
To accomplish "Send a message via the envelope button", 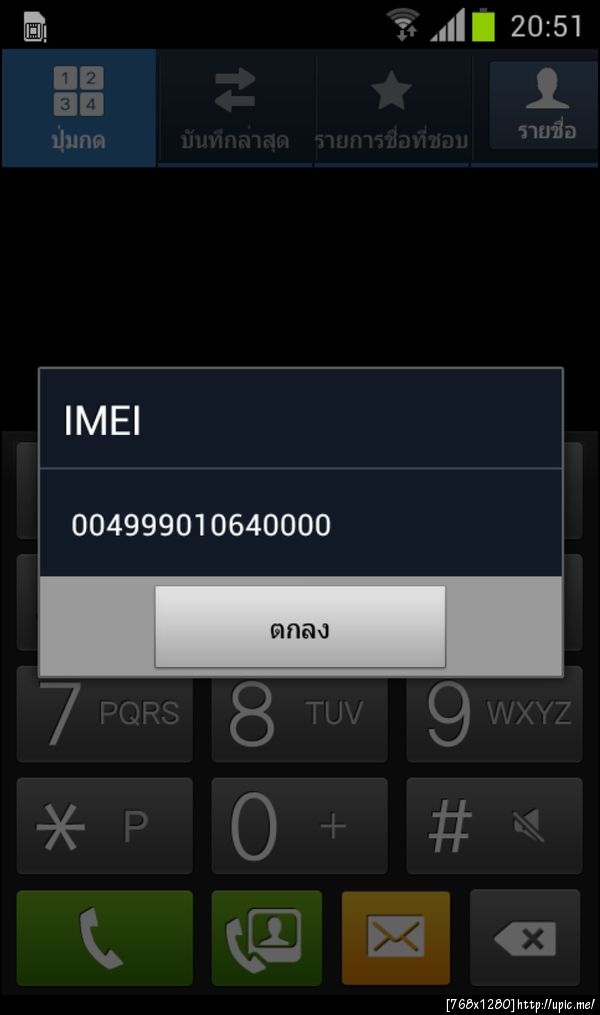I will [x=396, y=938].
